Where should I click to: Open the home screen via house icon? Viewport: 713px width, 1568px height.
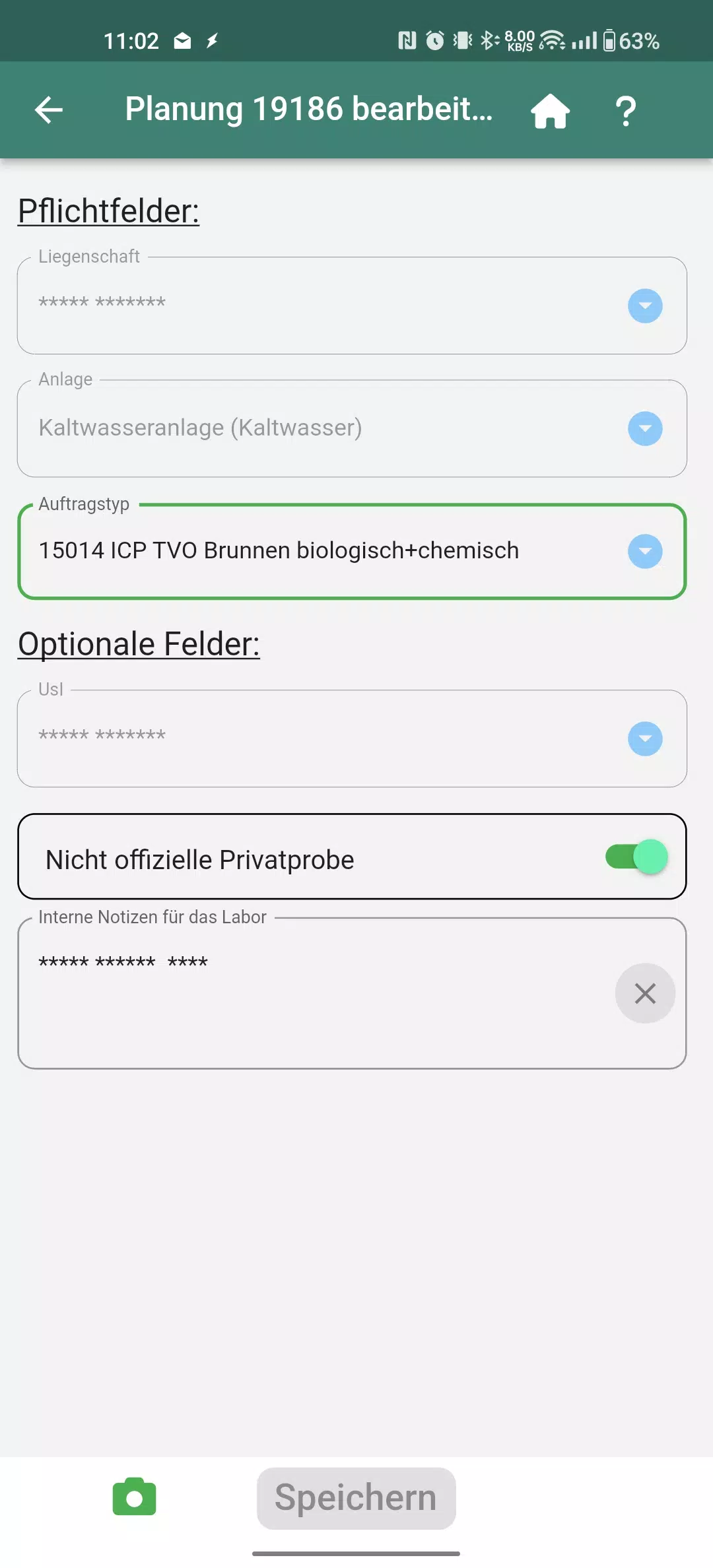(550, 110)
